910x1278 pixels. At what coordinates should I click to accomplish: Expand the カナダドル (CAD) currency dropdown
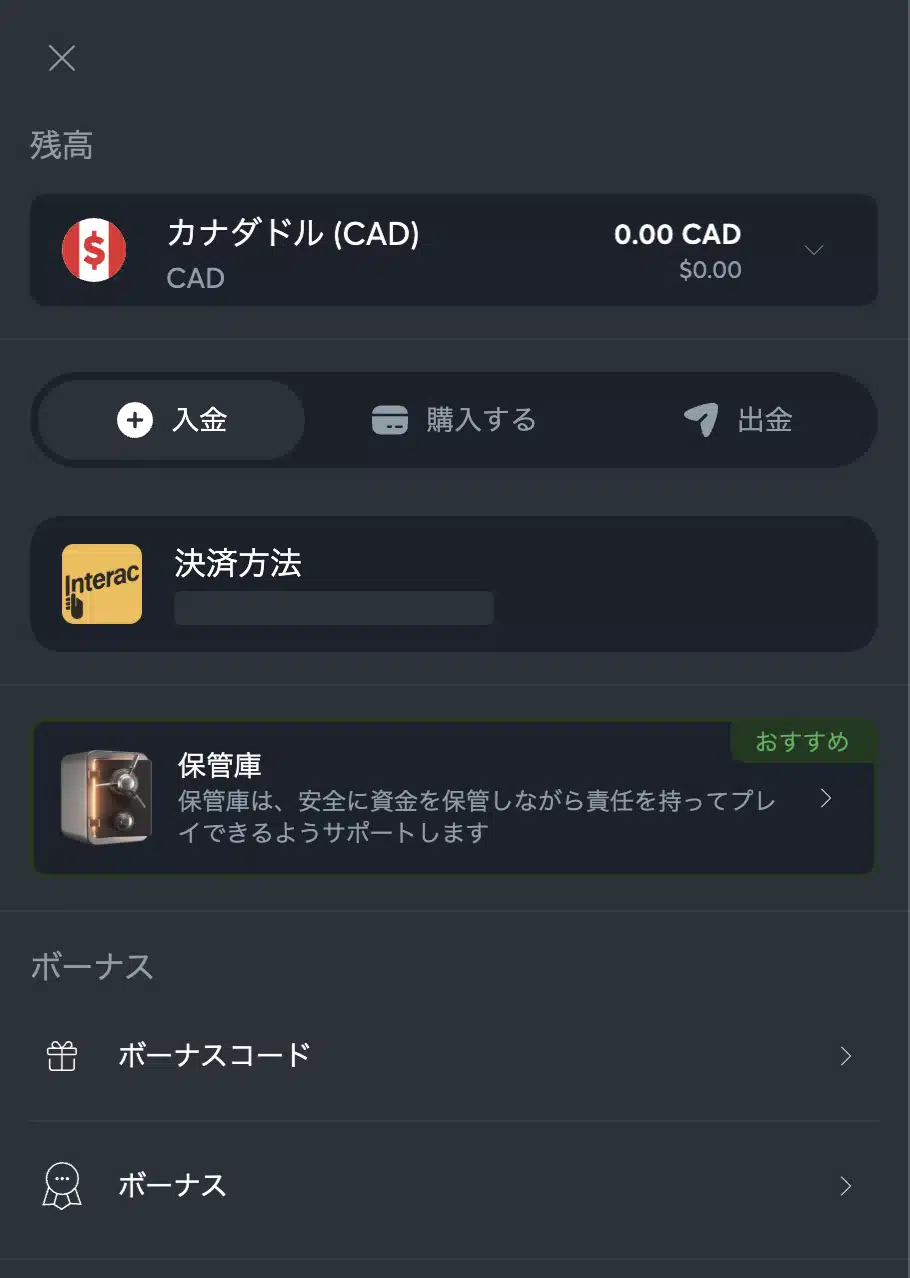(814, 250)
